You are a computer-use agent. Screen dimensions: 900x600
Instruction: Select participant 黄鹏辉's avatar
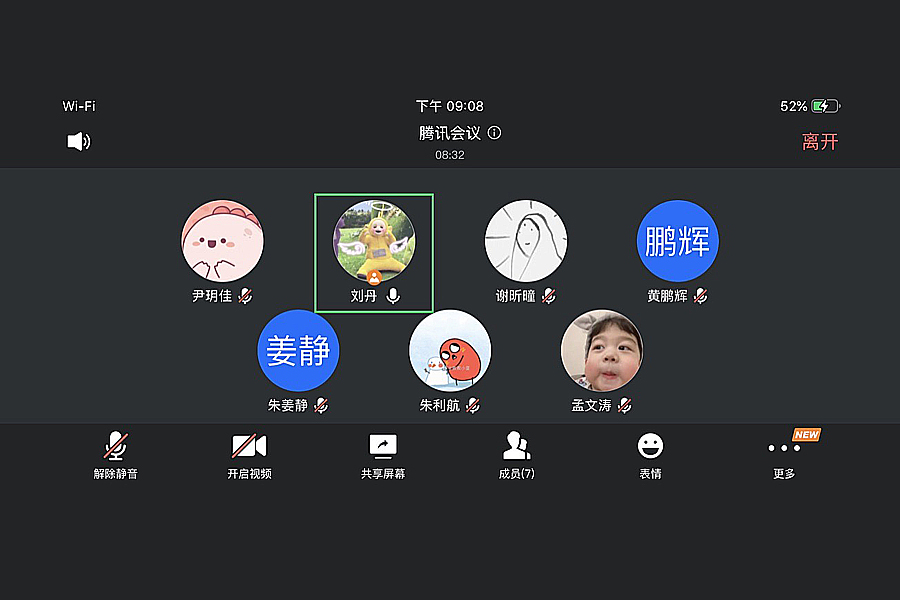[678, 241]
